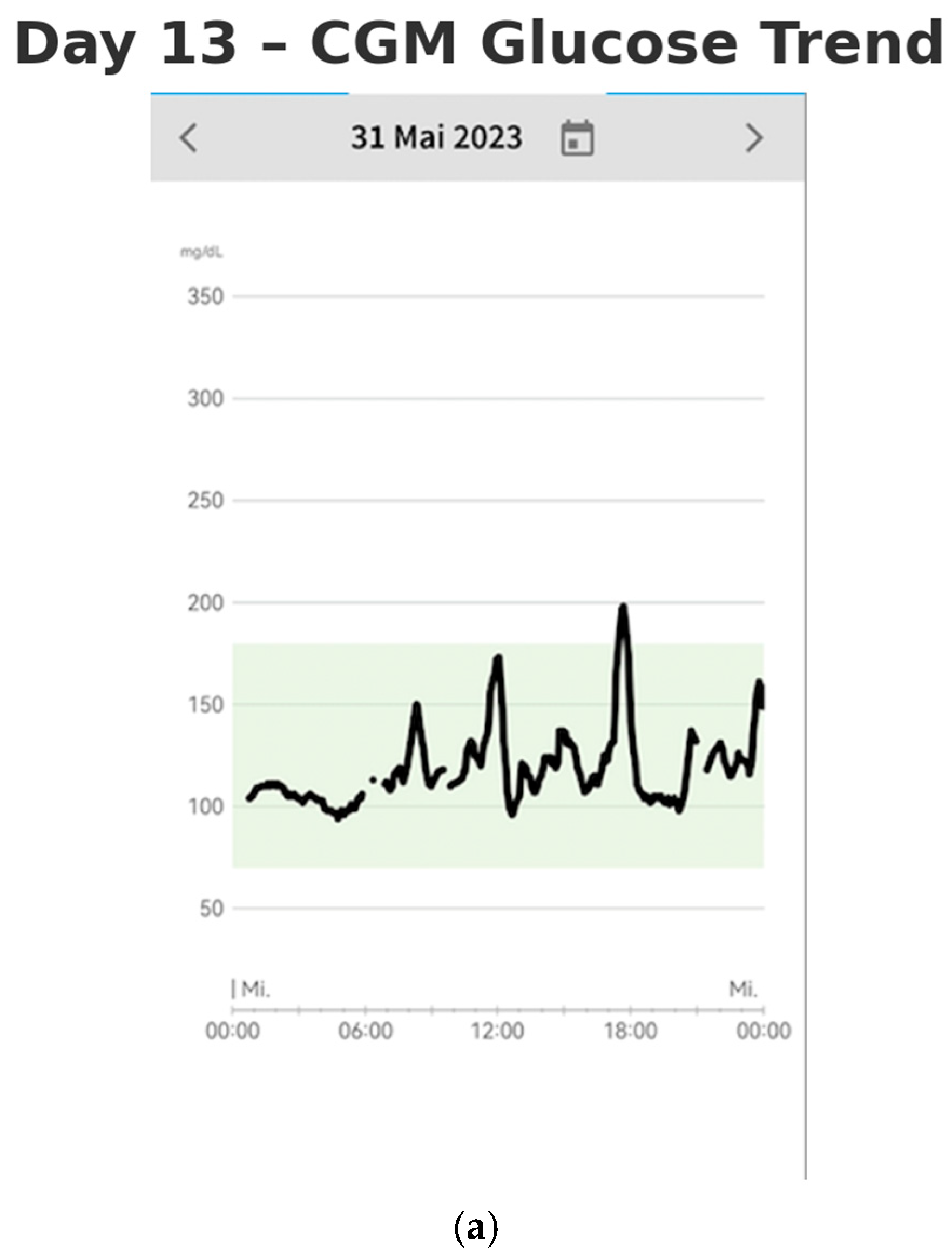Open the calendar date picker

coord(577,138)
